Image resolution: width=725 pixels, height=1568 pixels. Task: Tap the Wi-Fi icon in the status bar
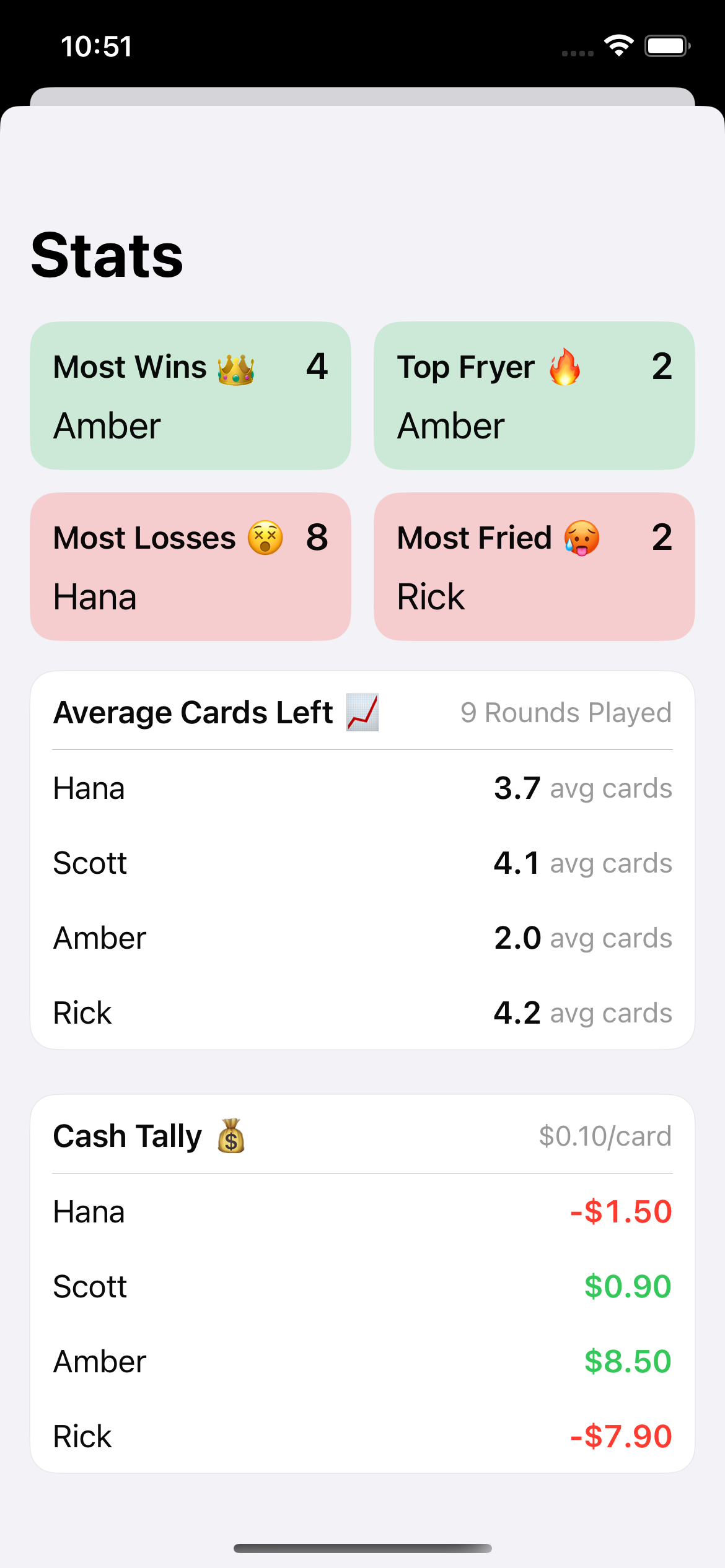[x=619, y=45]
